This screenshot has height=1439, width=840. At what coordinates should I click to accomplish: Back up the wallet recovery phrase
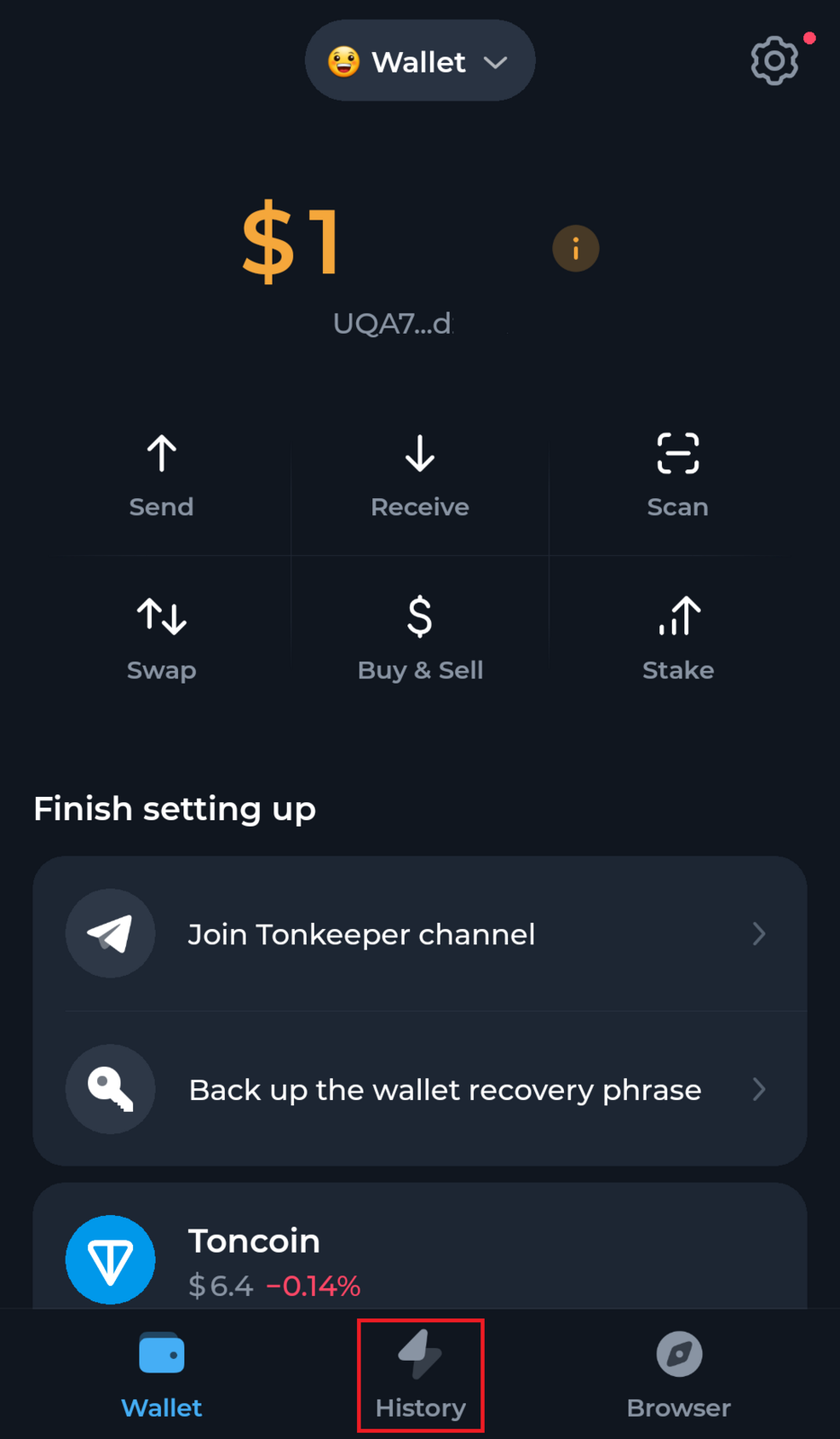(x=420, y=1089)
